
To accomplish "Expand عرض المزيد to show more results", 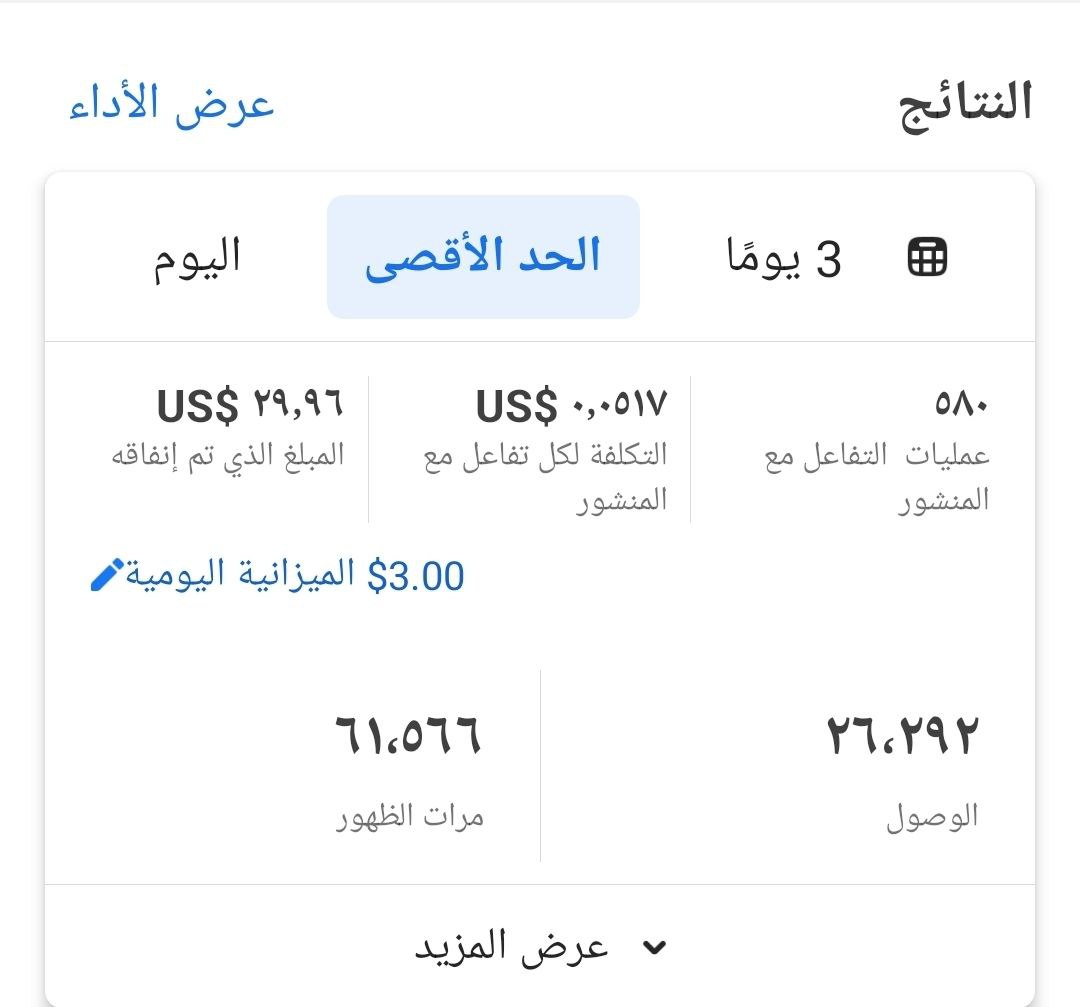I will [540, 946].
